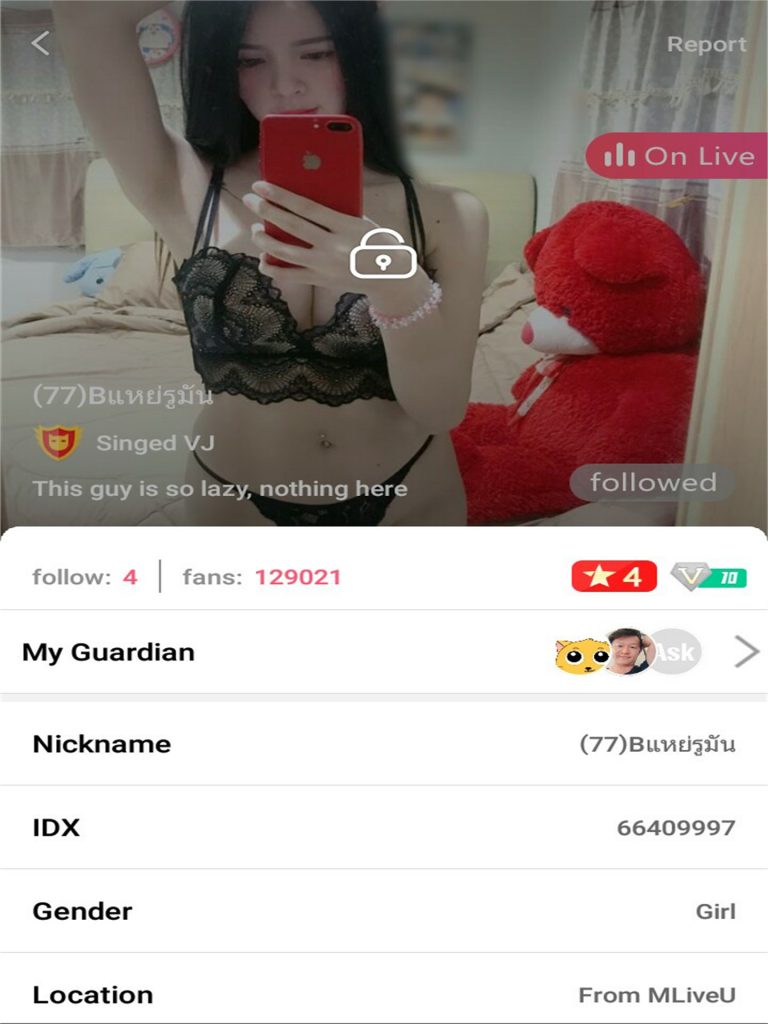Tap the Ask guardian avatar
This screenshot has width=768, height=1024.
[676, 652]
